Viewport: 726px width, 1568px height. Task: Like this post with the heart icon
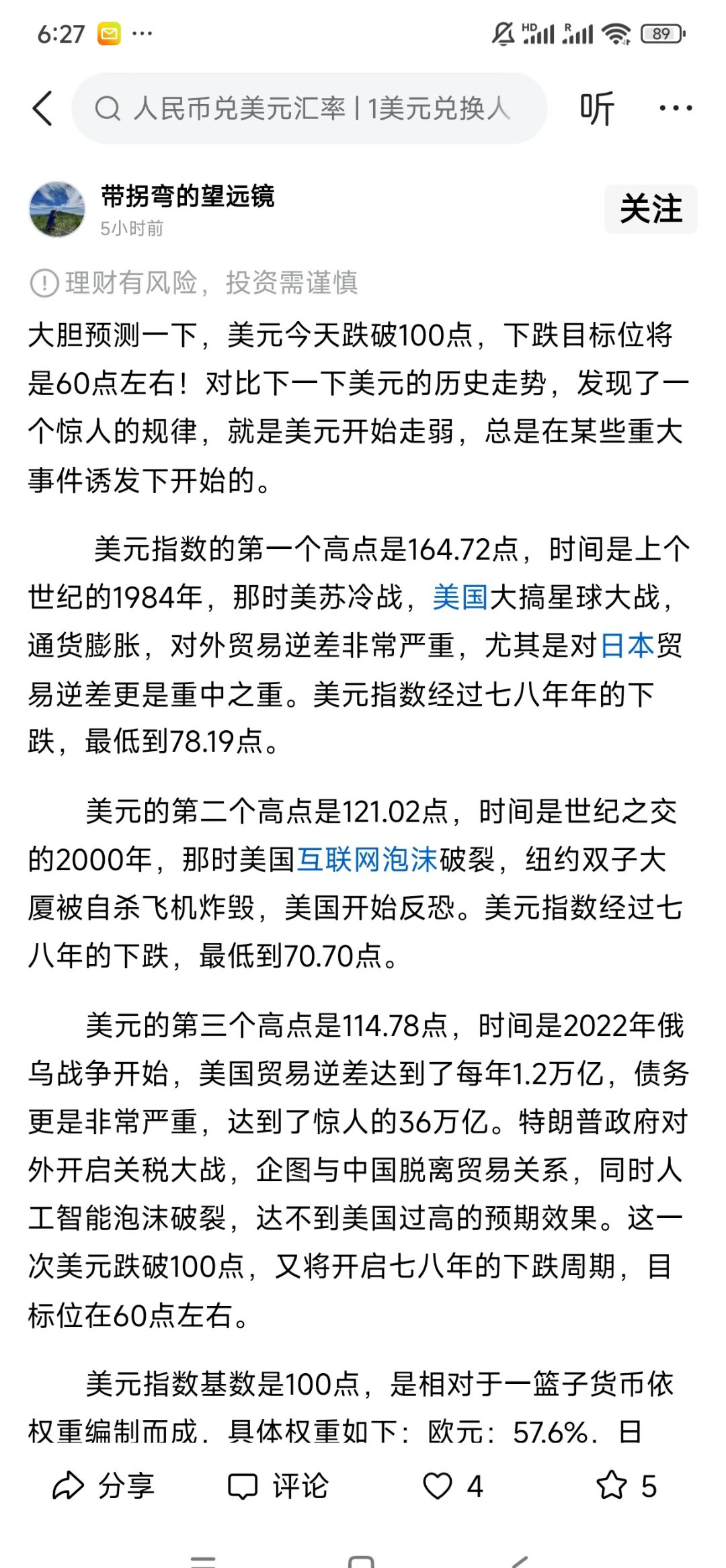(x=438, y=1485)
